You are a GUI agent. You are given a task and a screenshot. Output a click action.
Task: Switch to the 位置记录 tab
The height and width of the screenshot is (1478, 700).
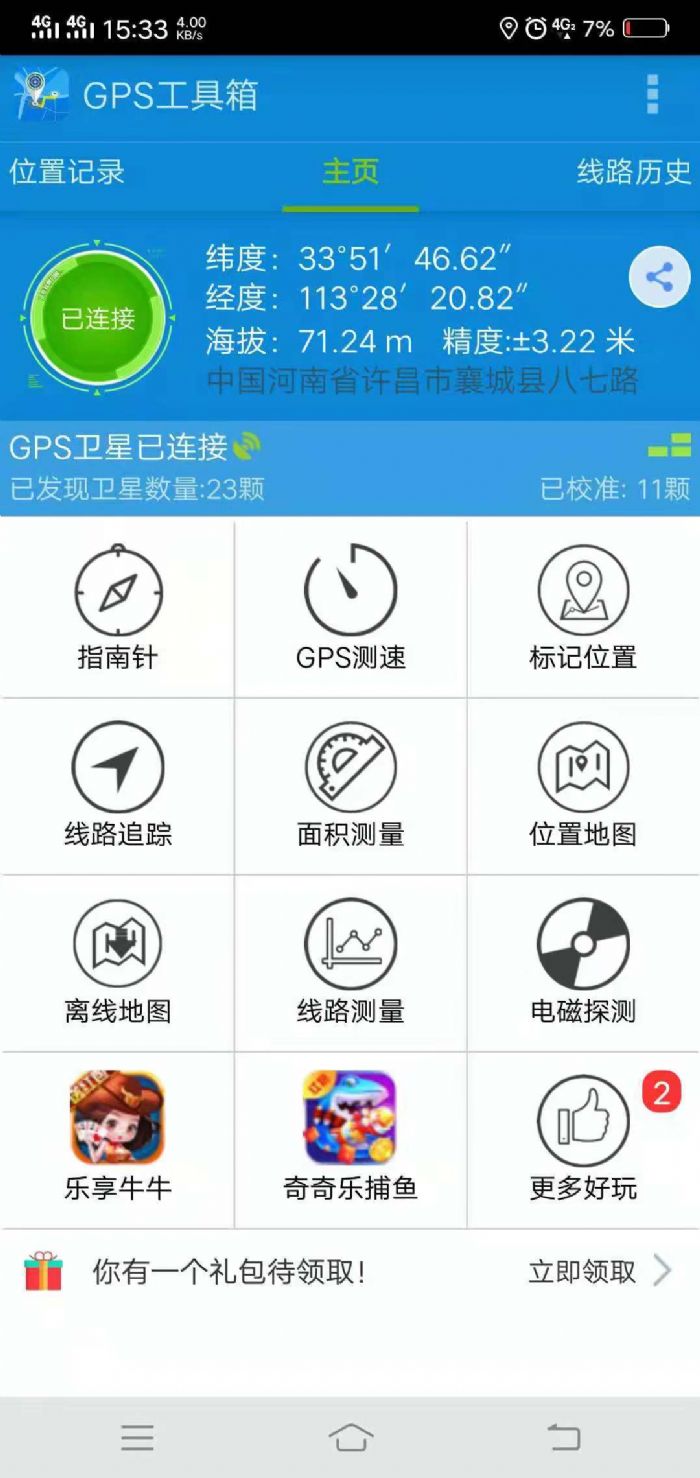67,172
